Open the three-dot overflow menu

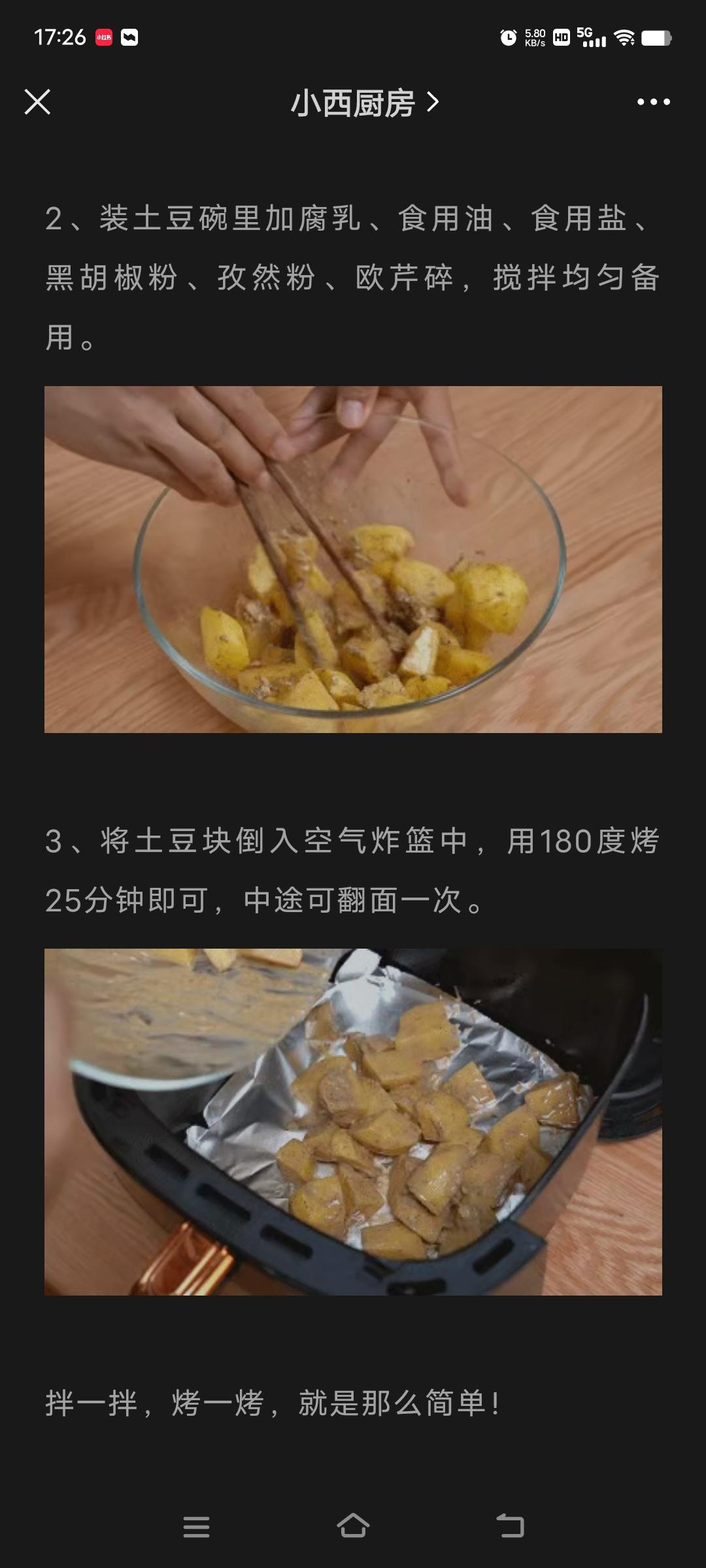[653, 102]
